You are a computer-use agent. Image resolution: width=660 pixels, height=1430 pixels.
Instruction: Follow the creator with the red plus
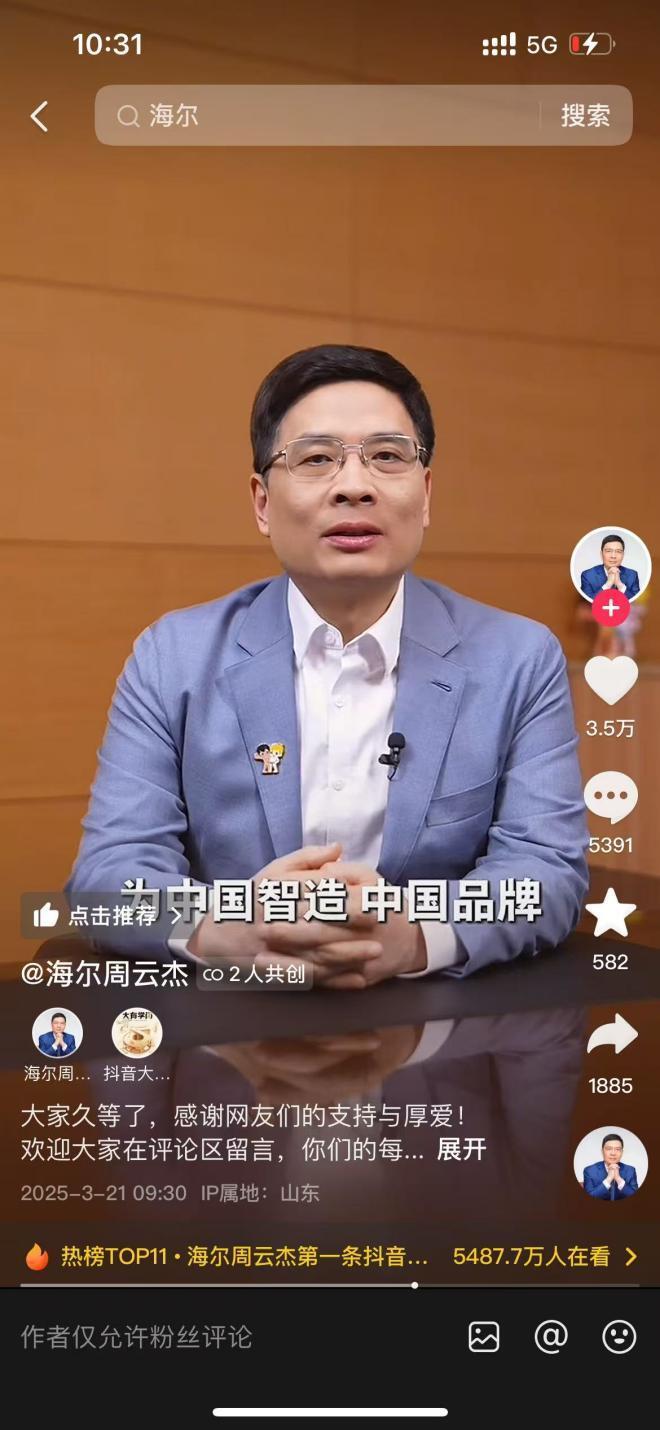[610, 607]
